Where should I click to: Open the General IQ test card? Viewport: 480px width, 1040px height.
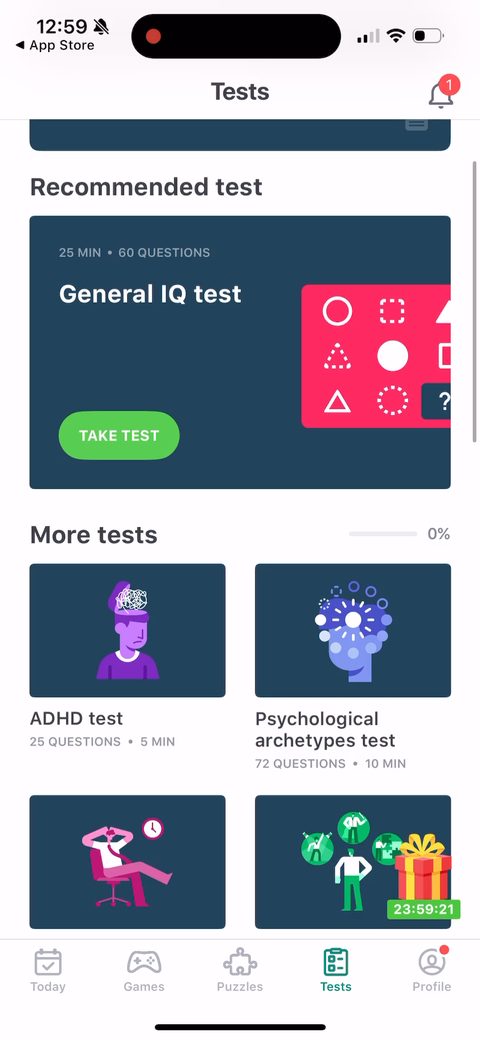click(x=240, y=352)
